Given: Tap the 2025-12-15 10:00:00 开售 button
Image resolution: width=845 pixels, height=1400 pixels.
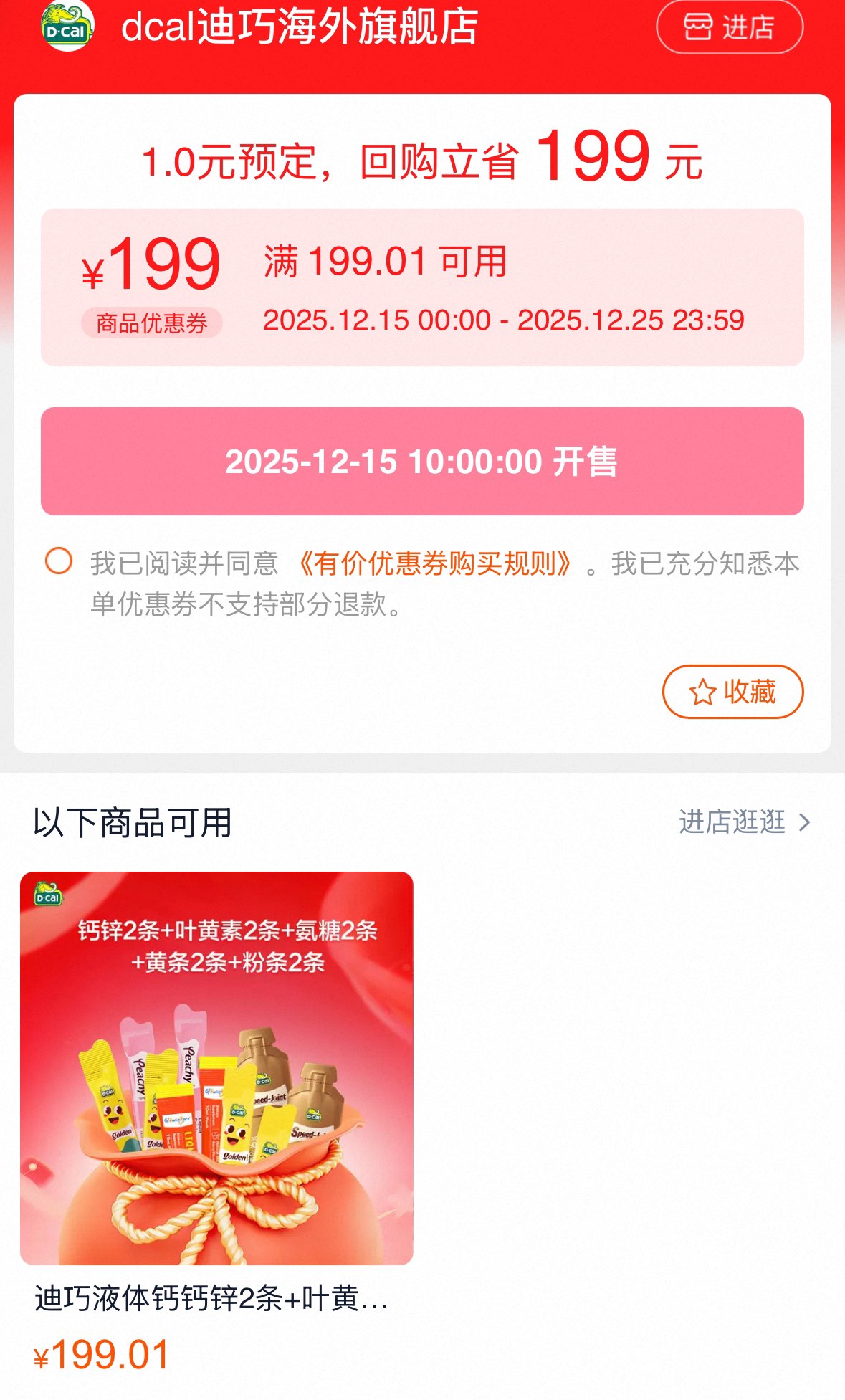Looking at the screenshot, I should (421, 461).
